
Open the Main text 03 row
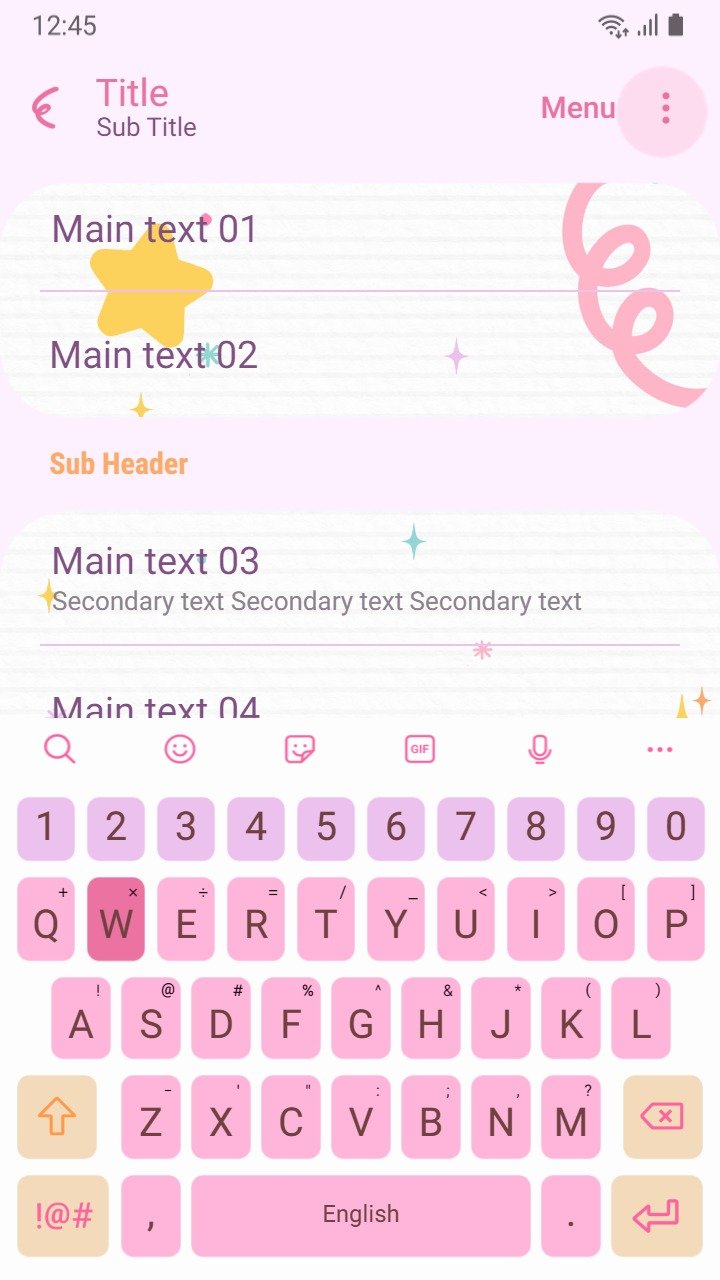click(x=360, y=580)
